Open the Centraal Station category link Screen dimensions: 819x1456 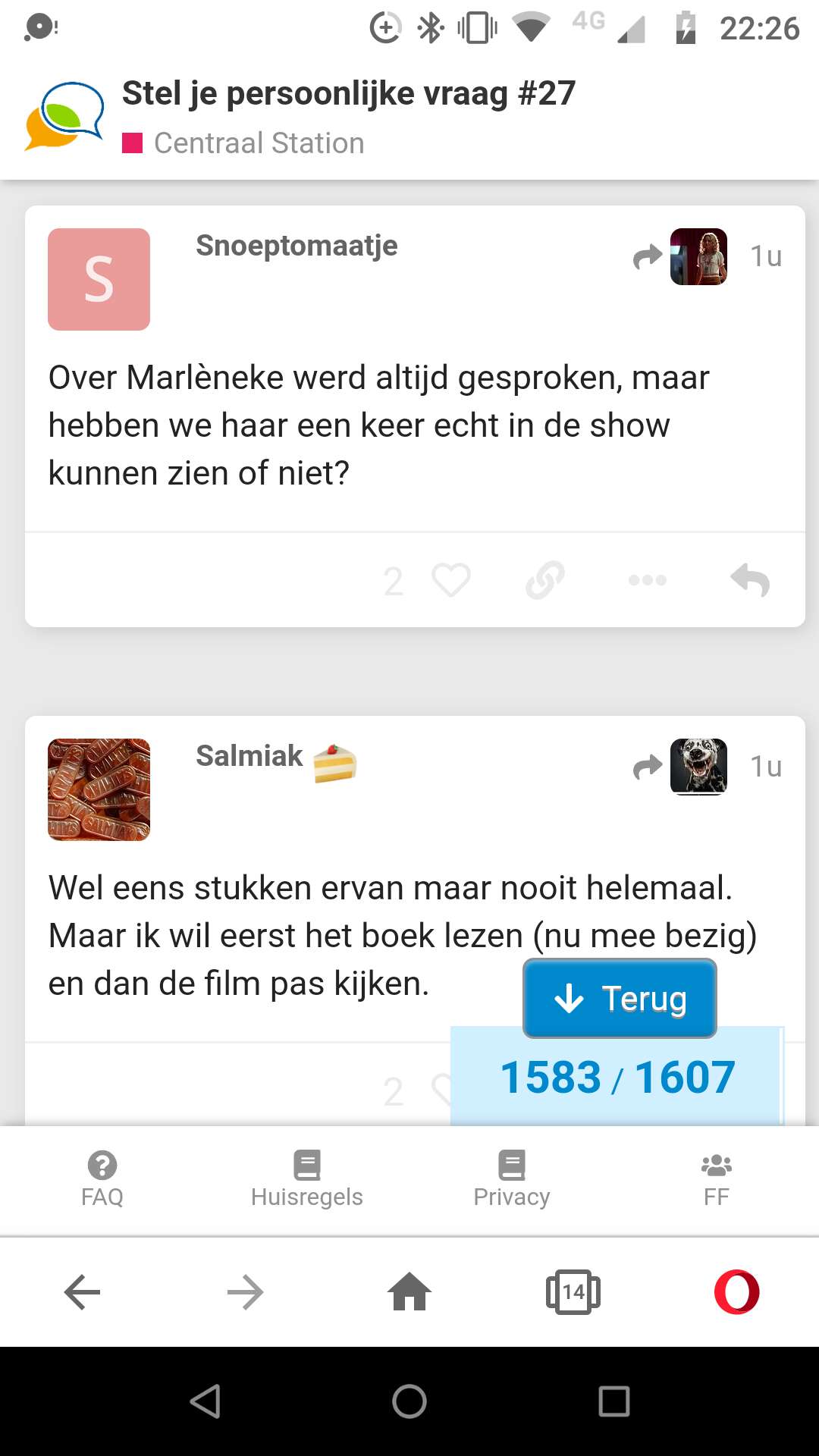click(243, 143)
